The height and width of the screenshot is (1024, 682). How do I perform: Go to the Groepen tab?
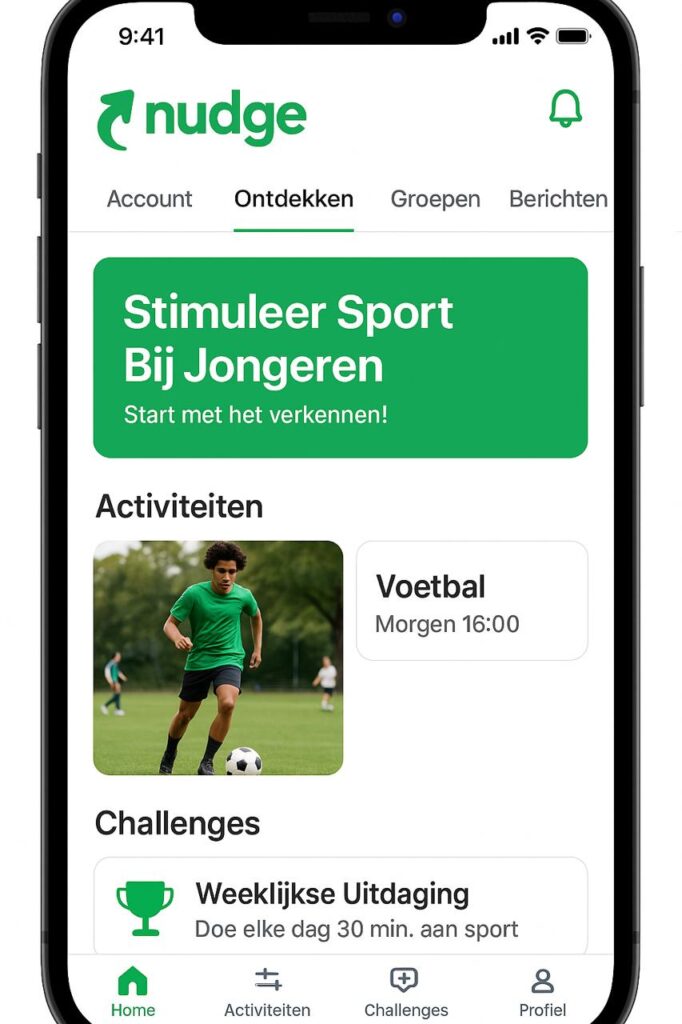435,199
